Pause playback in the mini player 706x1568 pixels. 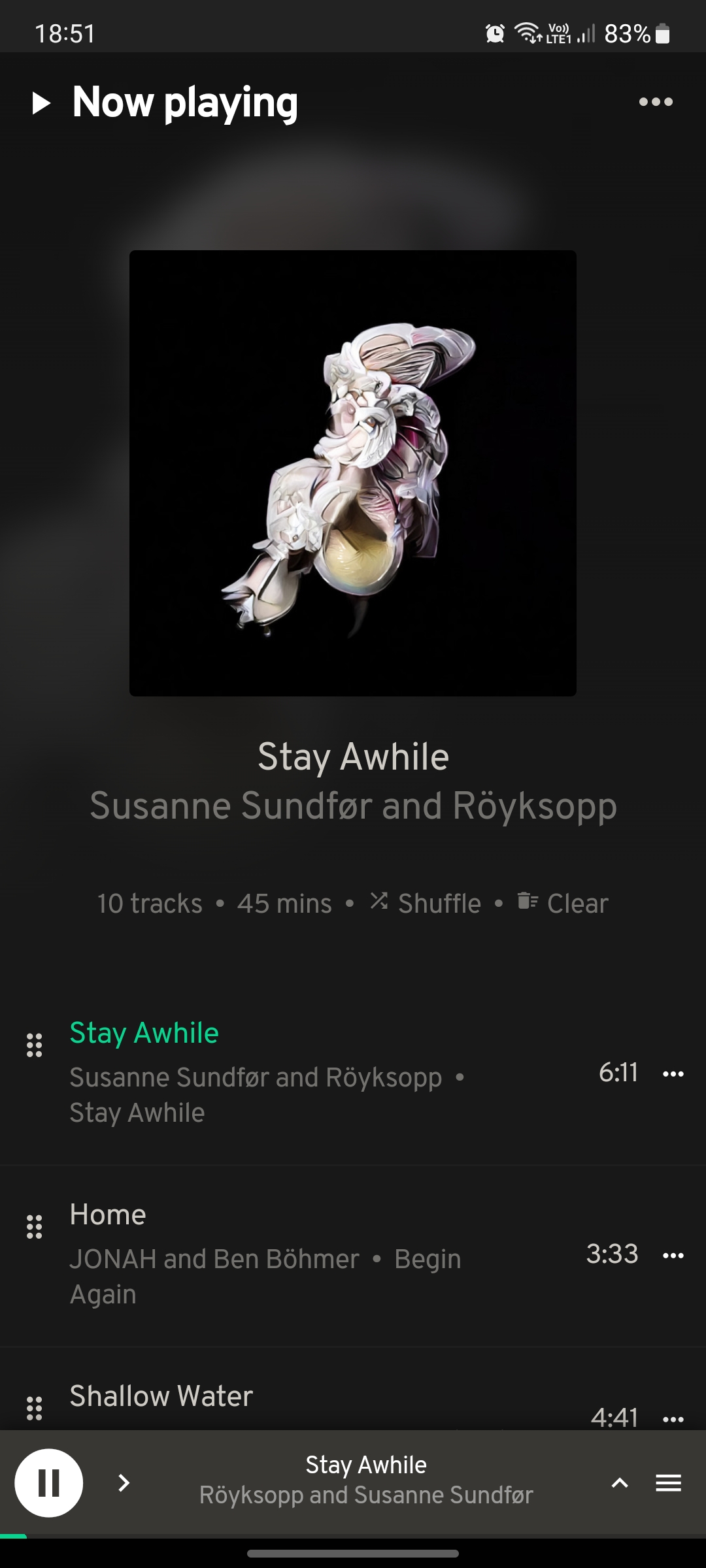coord(49,1482)
